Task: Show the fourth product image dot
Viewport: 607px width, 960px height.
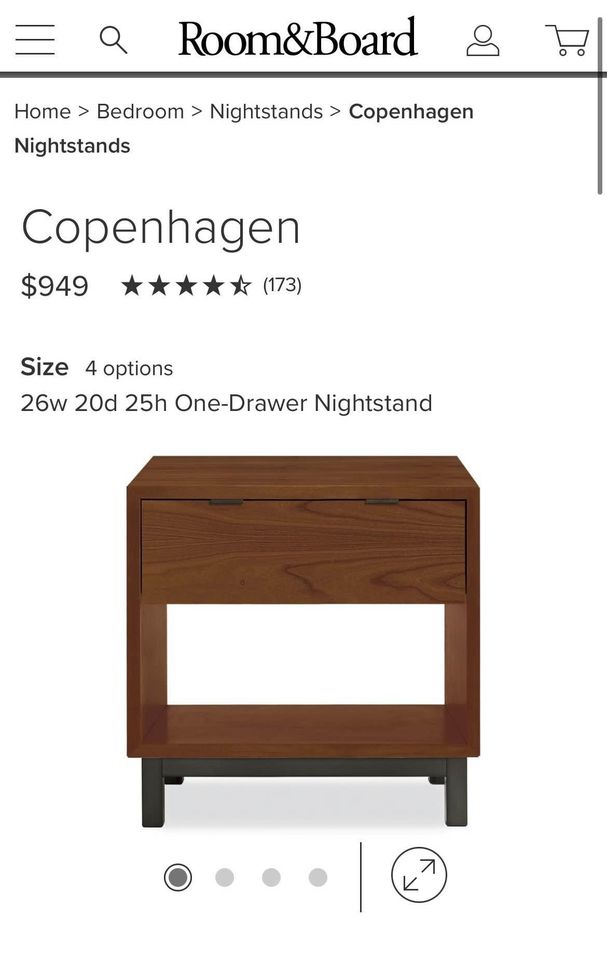Action: click(x=318, y=877)
